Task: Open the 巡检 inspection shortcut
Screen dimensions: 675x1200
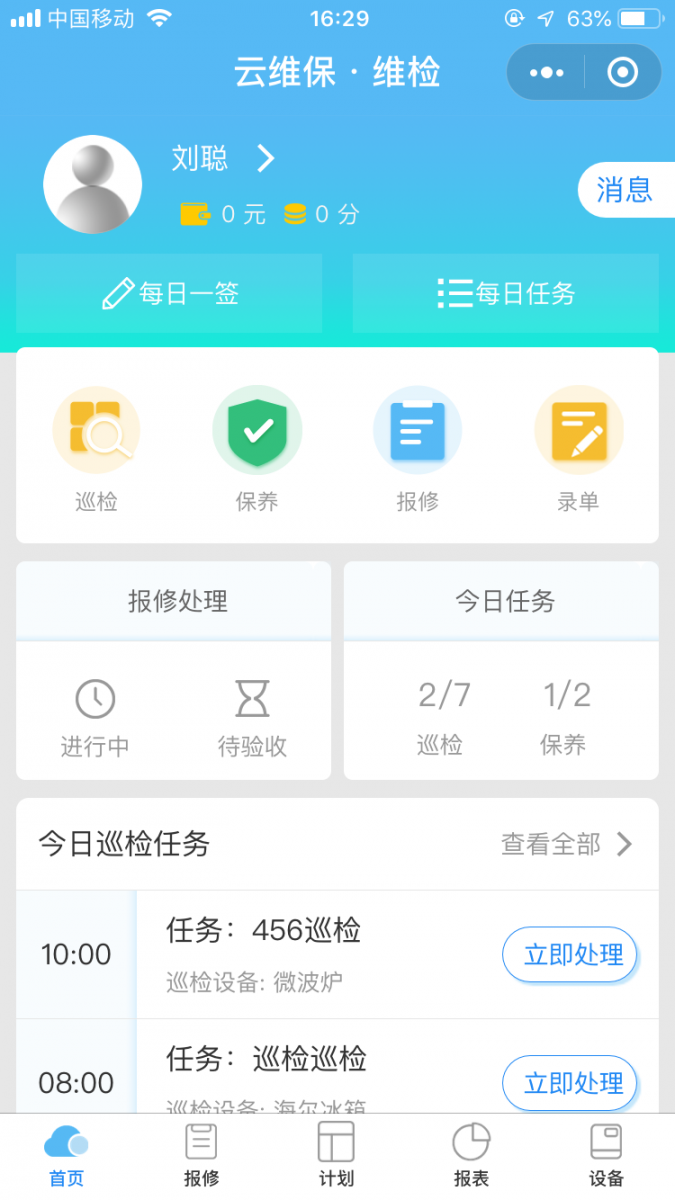Action: [96, 449]
